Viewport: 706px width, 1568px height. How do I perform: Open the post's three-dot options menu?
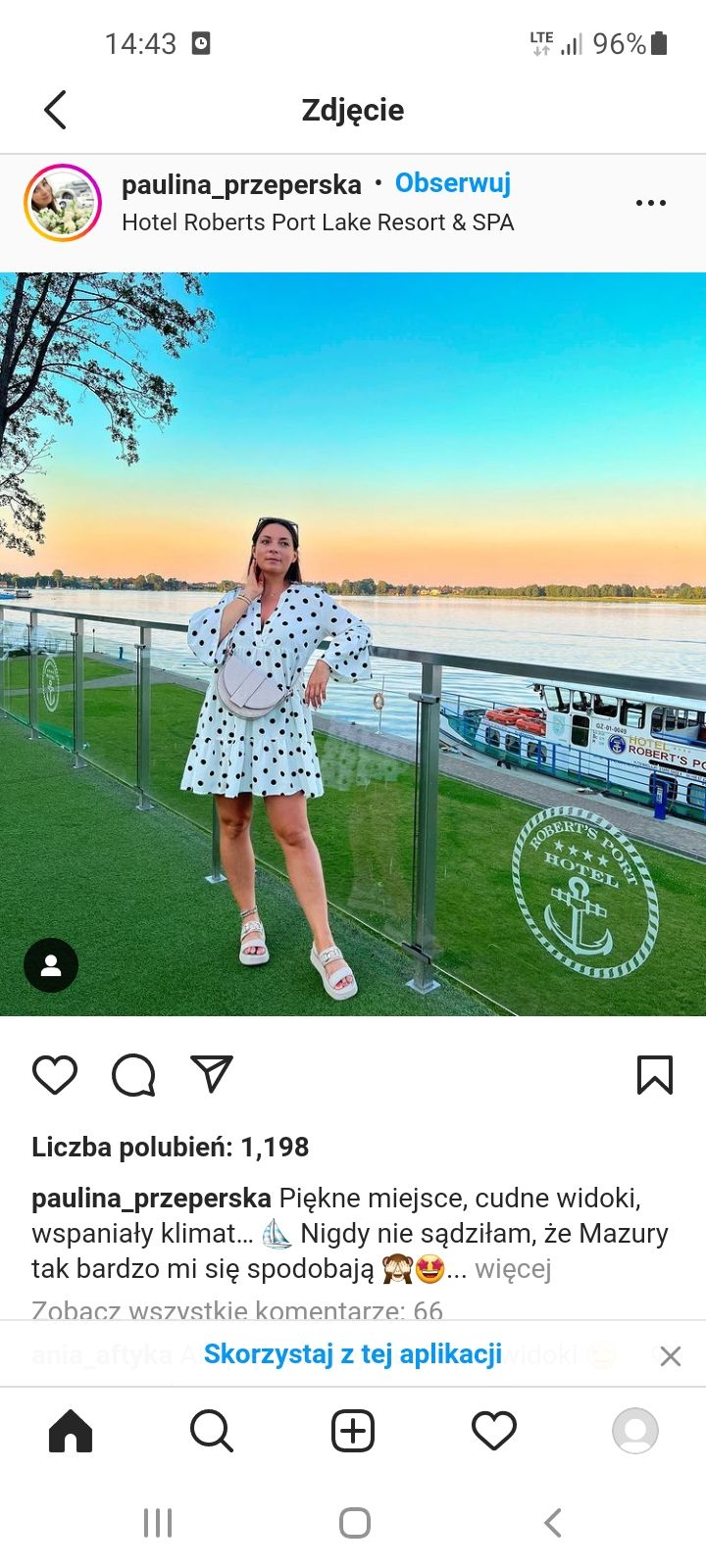point(650,203)
